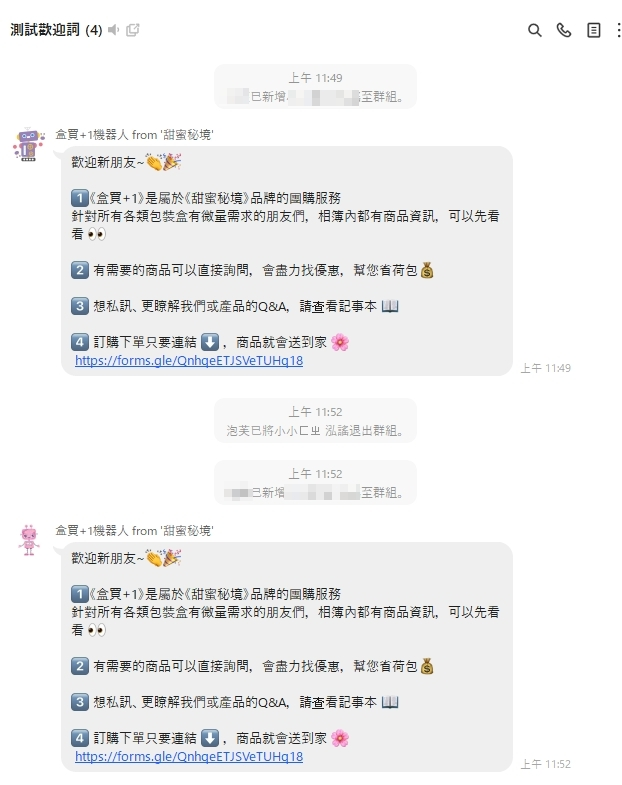Open the overflow menu

point(617,30)
